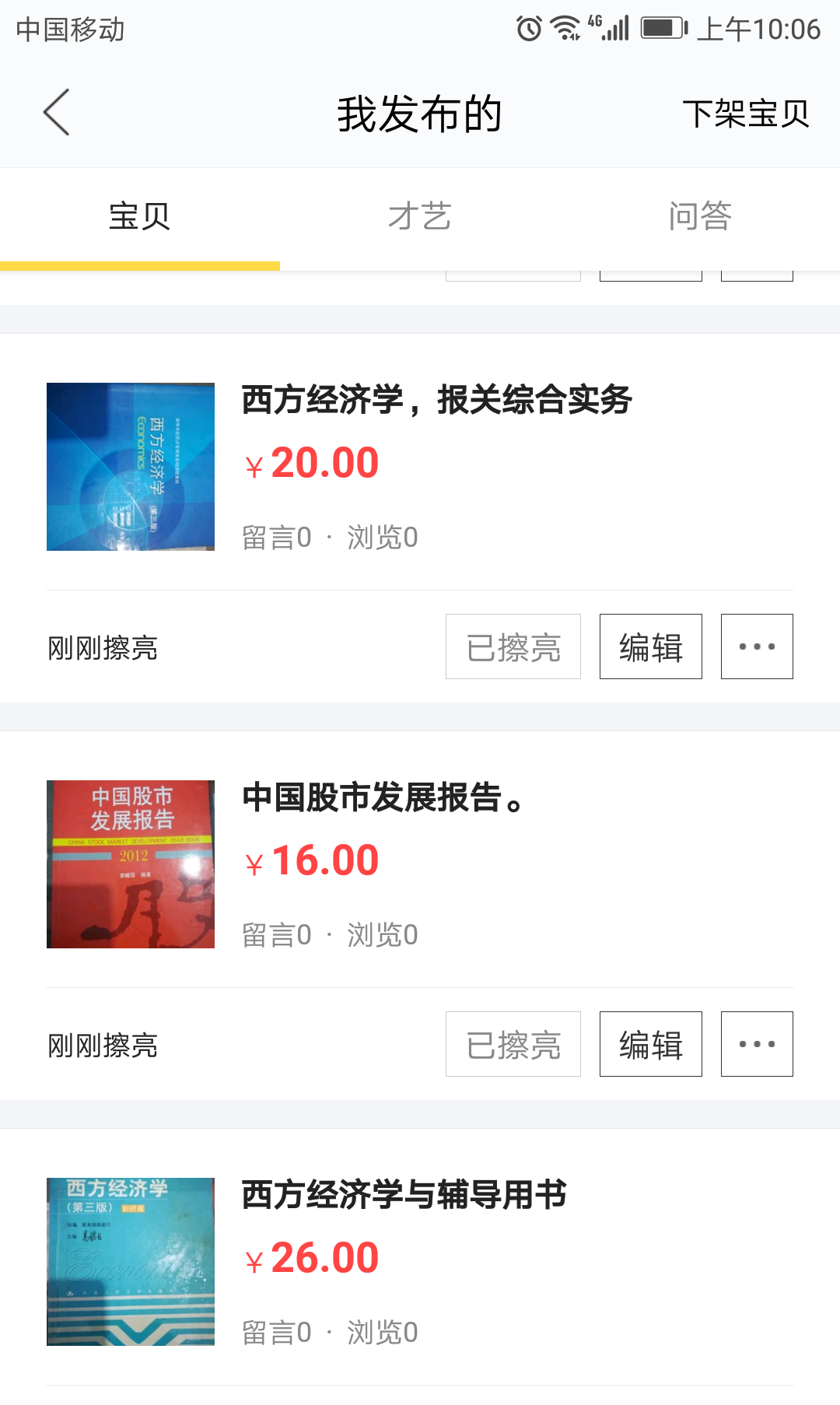View the blue 西方经济学 book thumbnail
840x1405 pixels.
click(130, 467)
